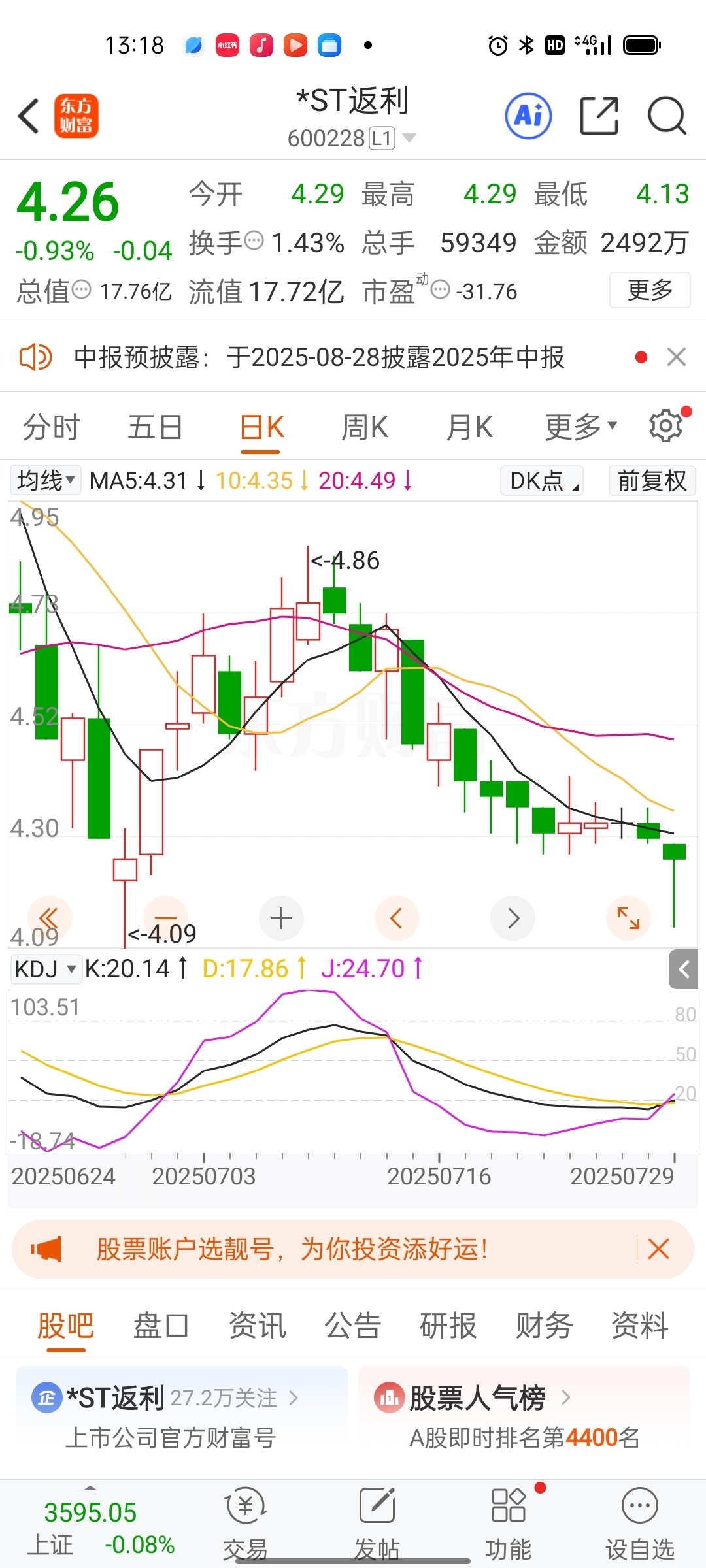This screenshot has height=1568, width=706.
Task: Zoom in the chart with plus button
Action: pyautogui.click(x=281, y=919)
